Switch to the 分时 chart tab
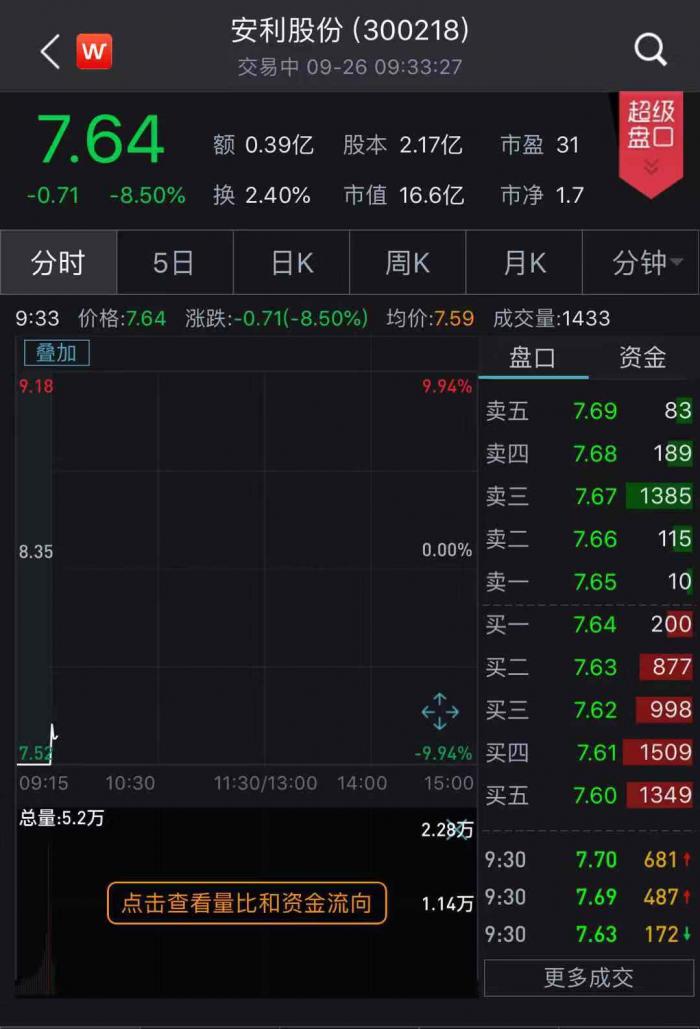The image size is (700, 1029). click(x=58, y=263)
